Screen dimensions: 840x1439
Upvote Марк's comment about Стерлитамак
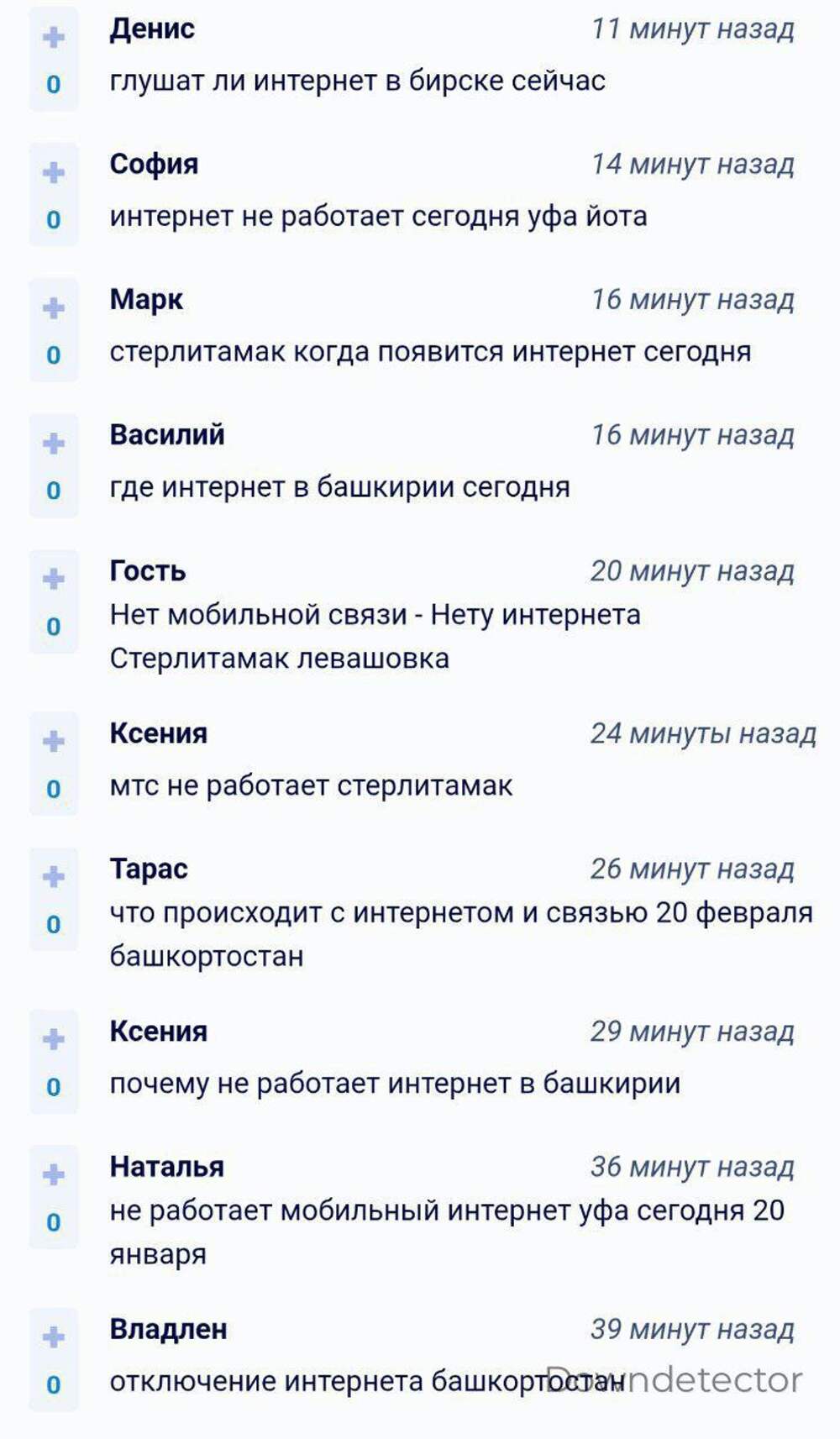click(x=54, y=307)
